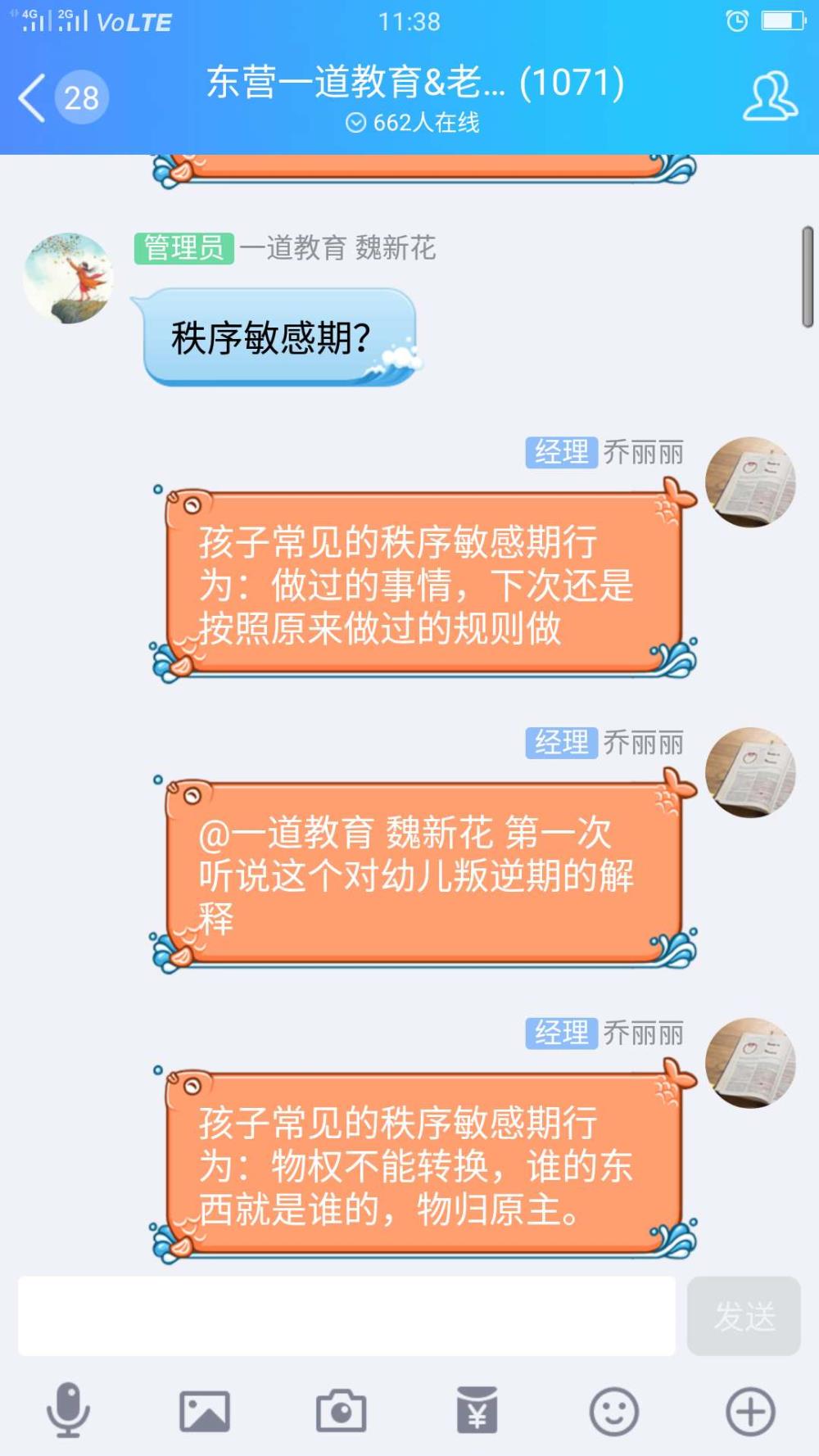Open the 秩序敏感期? message bubble
The image size is (819, 1456).
coord(280,337)
